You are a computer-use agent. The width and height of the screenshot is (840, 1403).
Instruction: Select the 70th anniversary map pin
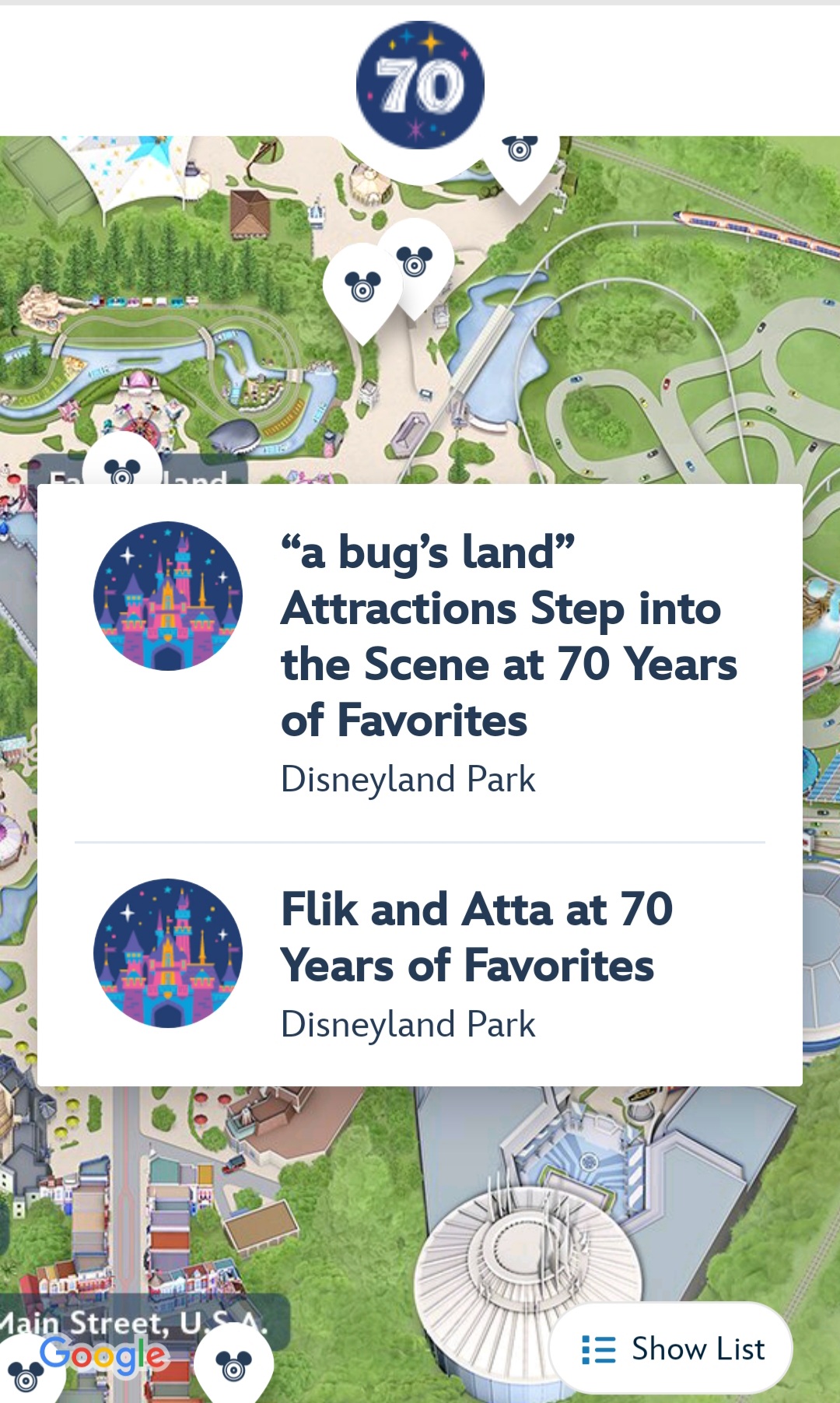[420, 86]
